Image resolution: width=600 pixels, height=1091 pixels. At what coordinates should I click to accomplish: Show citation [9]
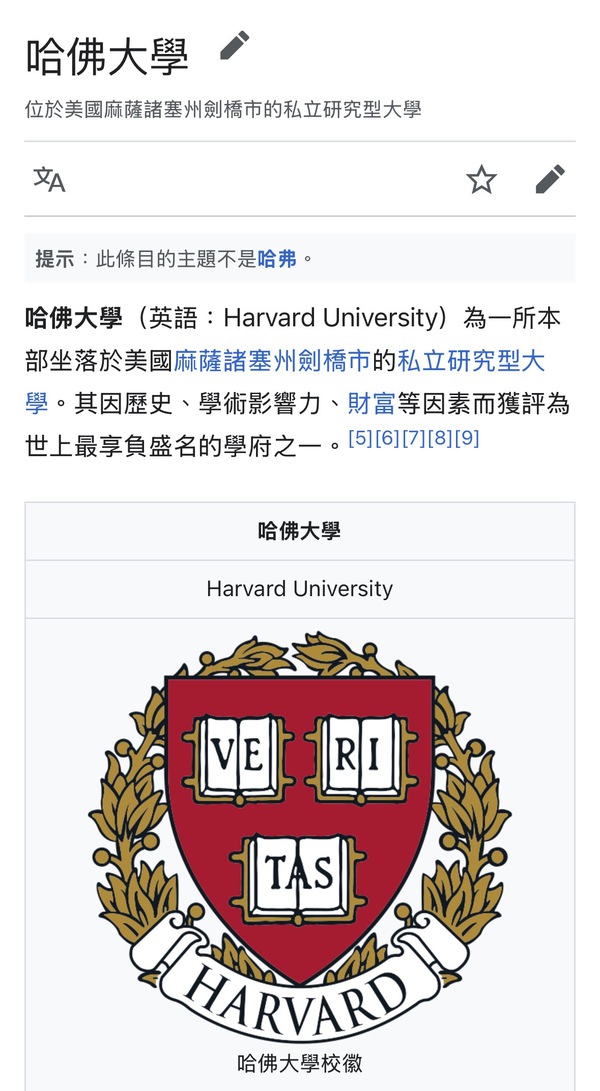(x=467, y=438)
